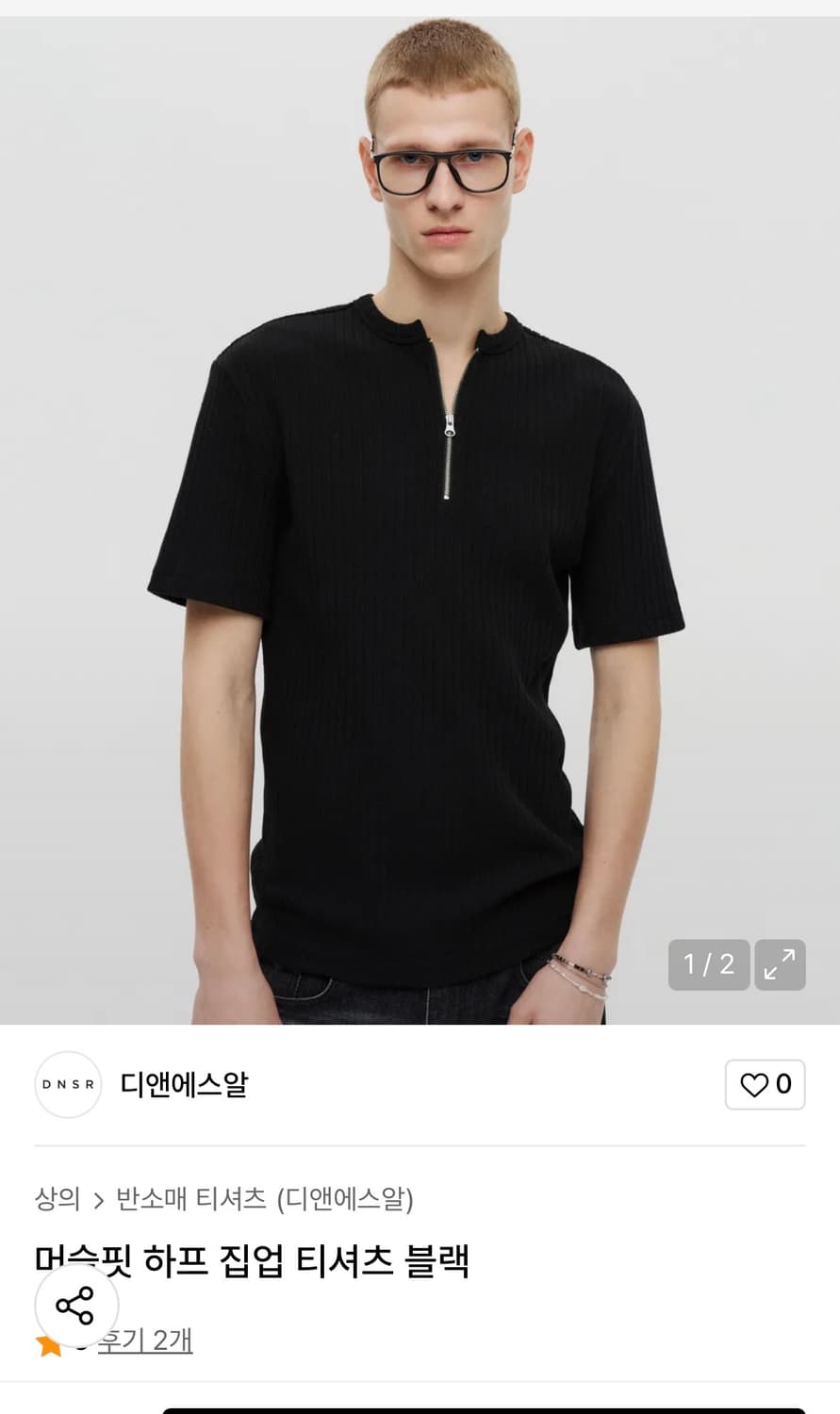Tap the share icon inside the white circle
Image resolution: width=840 pixels, height=1414 pixels.
click(x=75, y=1306)
